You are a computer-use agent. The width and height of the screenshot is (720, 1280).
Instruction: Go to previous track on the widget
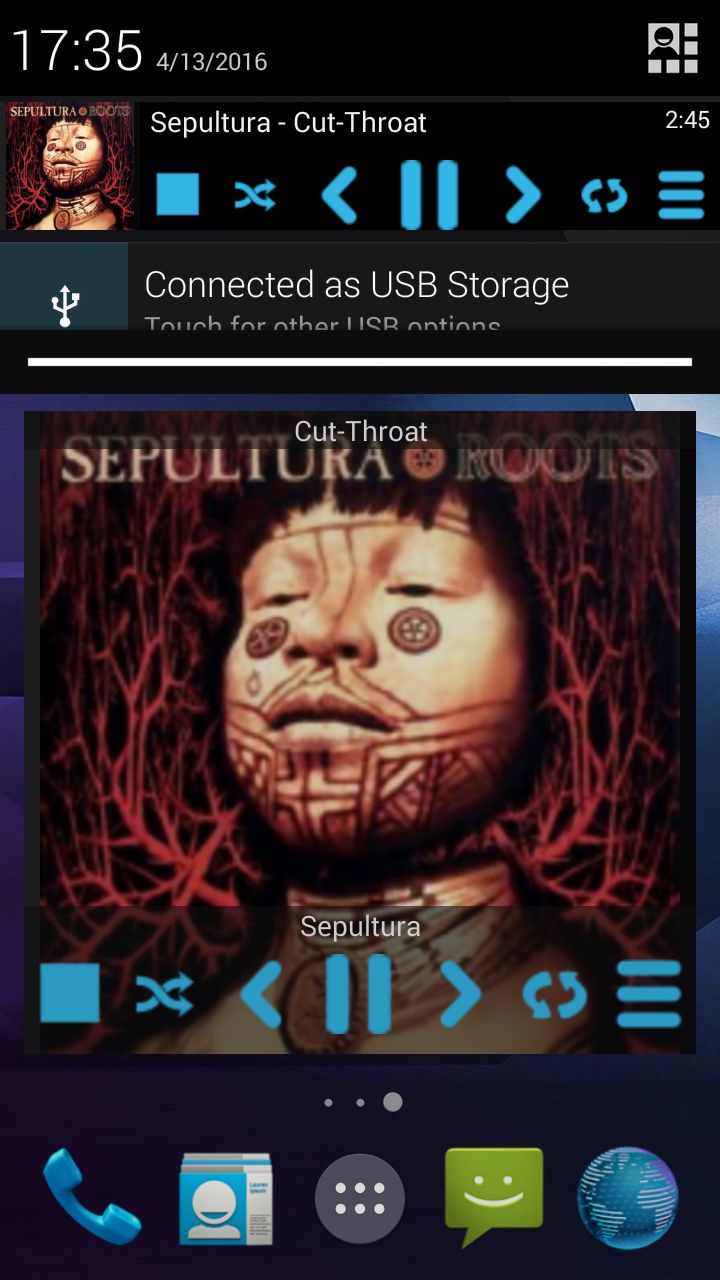(262, 993)
